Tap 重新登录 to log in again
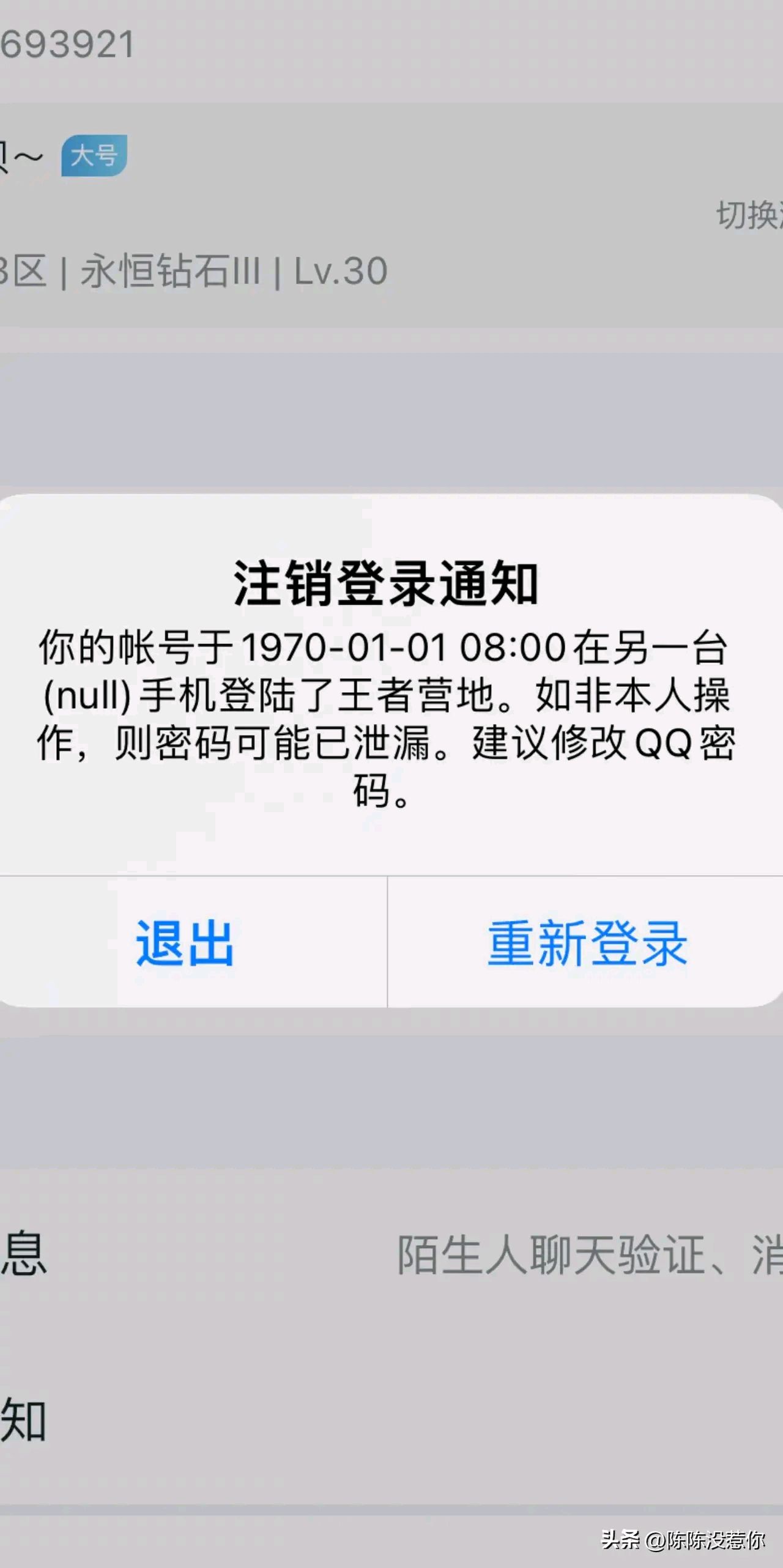 click(585, 945)
